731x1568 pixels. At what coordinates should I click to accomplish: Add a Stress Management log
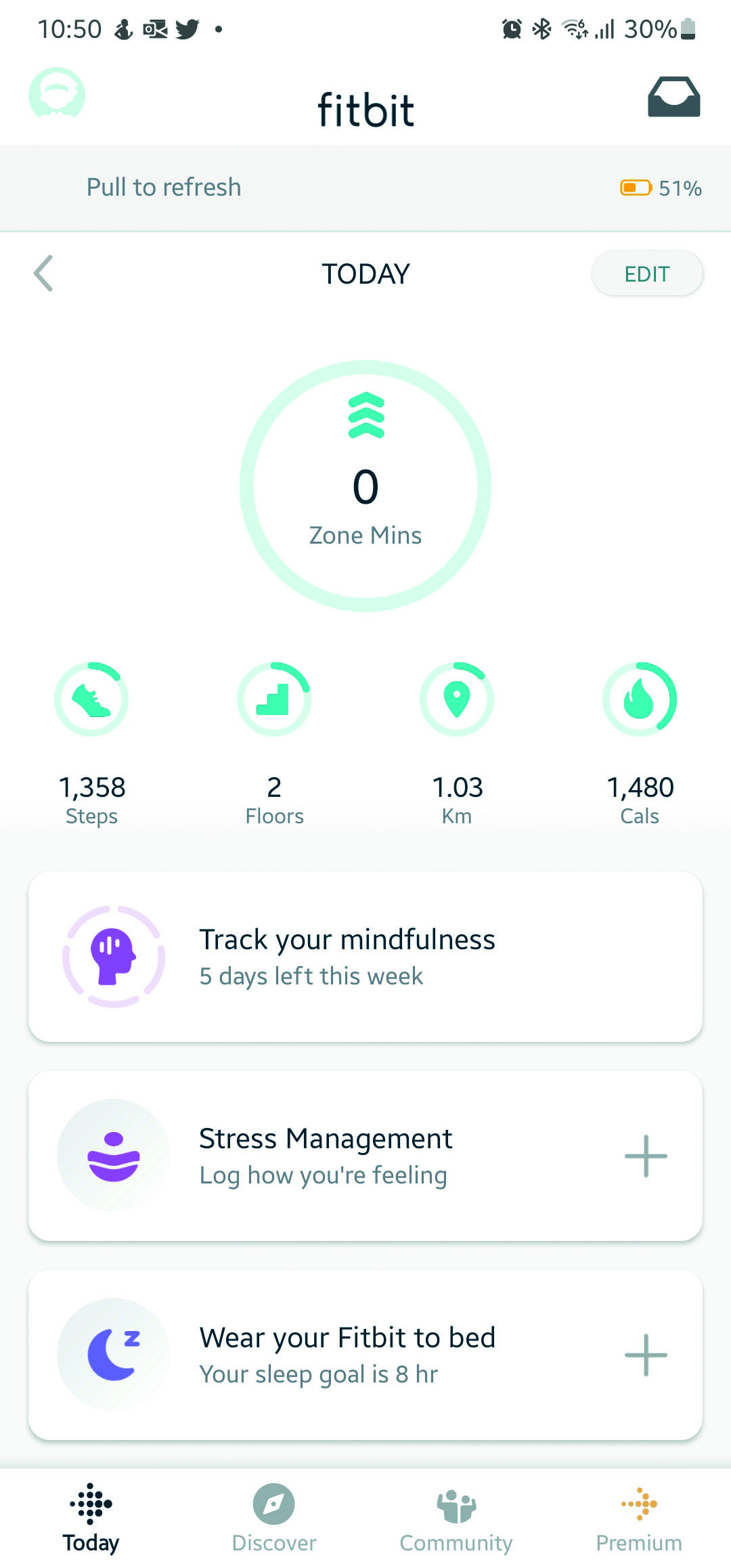pos(646,1156)
